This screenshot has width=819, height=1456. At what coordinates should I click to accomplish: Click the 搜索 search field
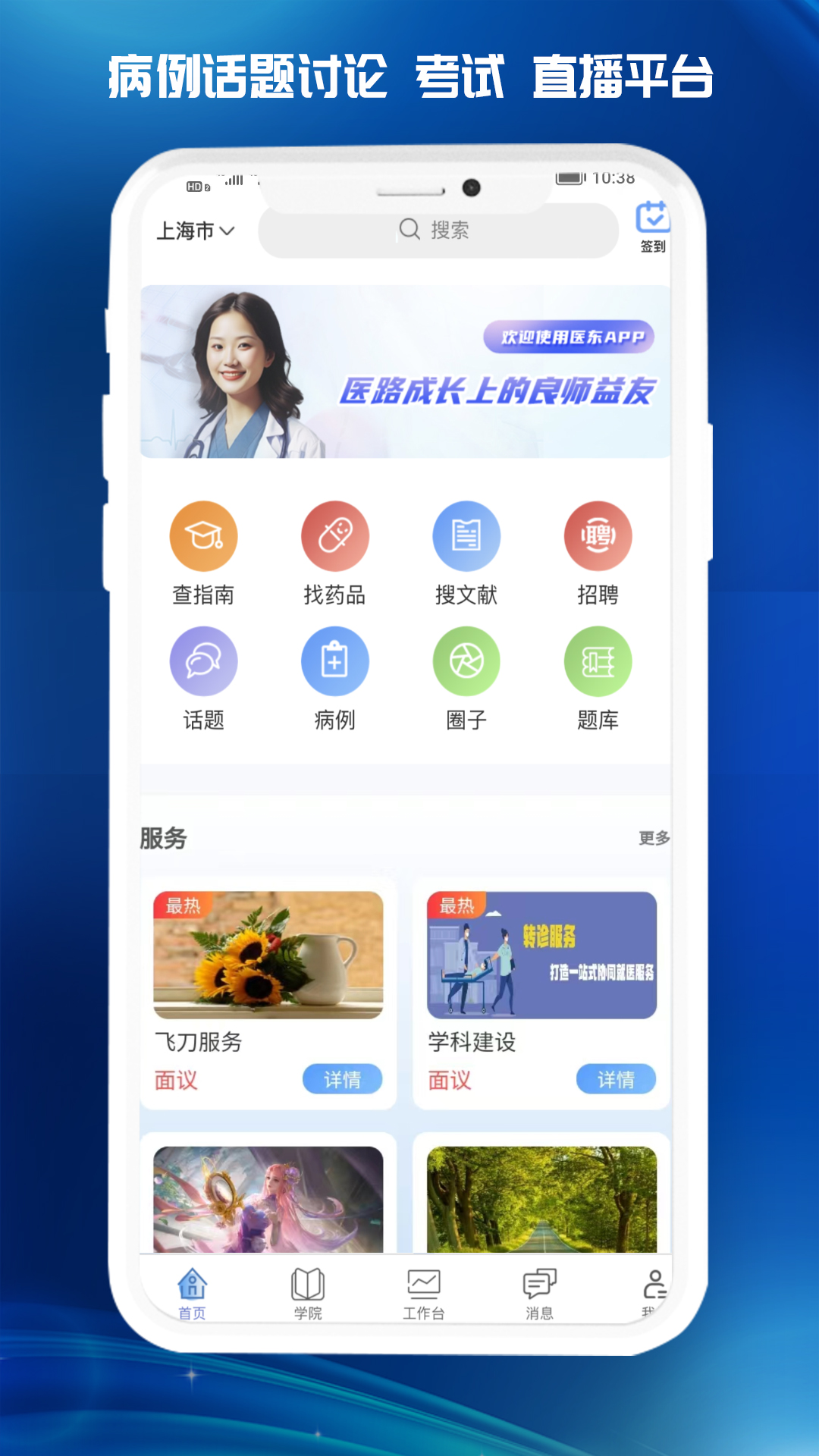[438, 230]
